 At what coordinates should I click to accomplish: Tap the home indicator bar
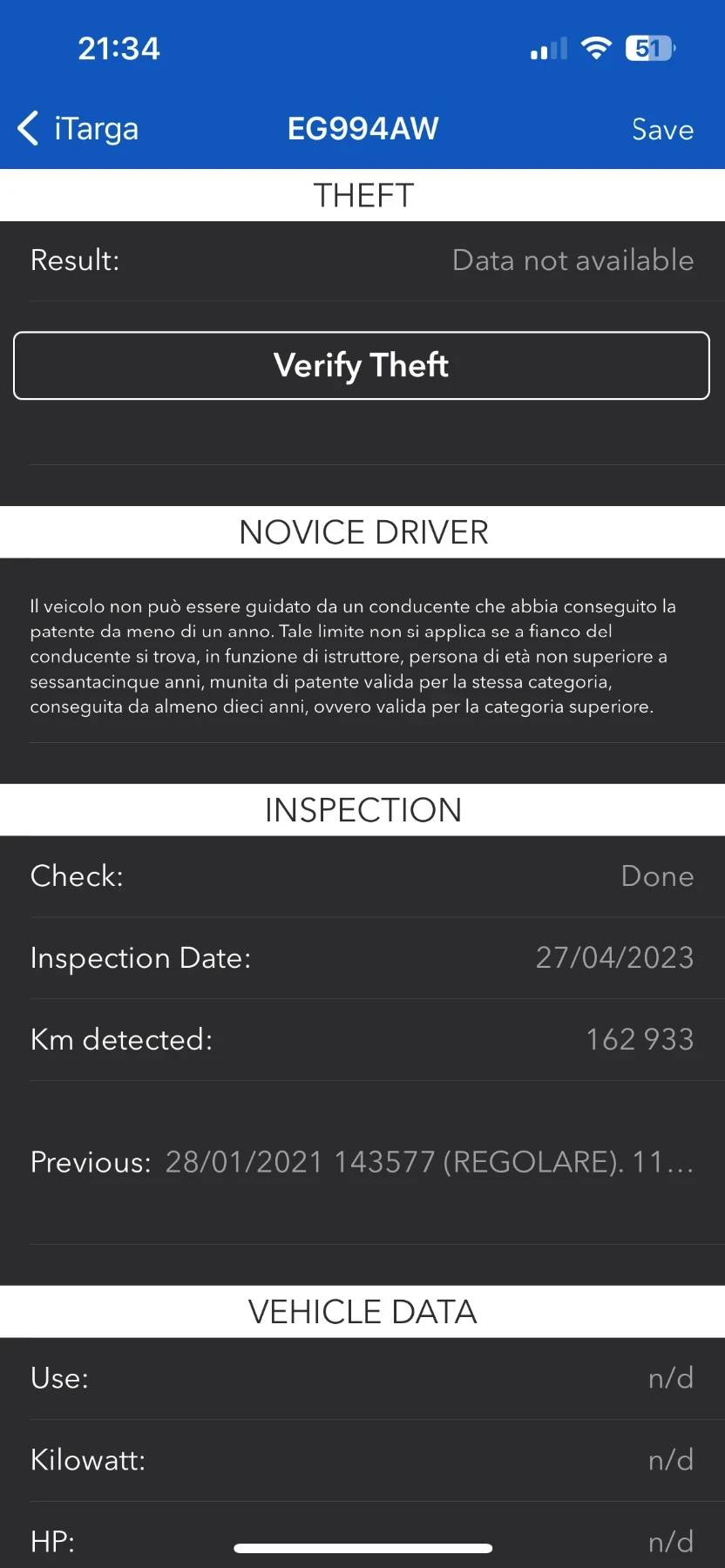point(362,1542)
